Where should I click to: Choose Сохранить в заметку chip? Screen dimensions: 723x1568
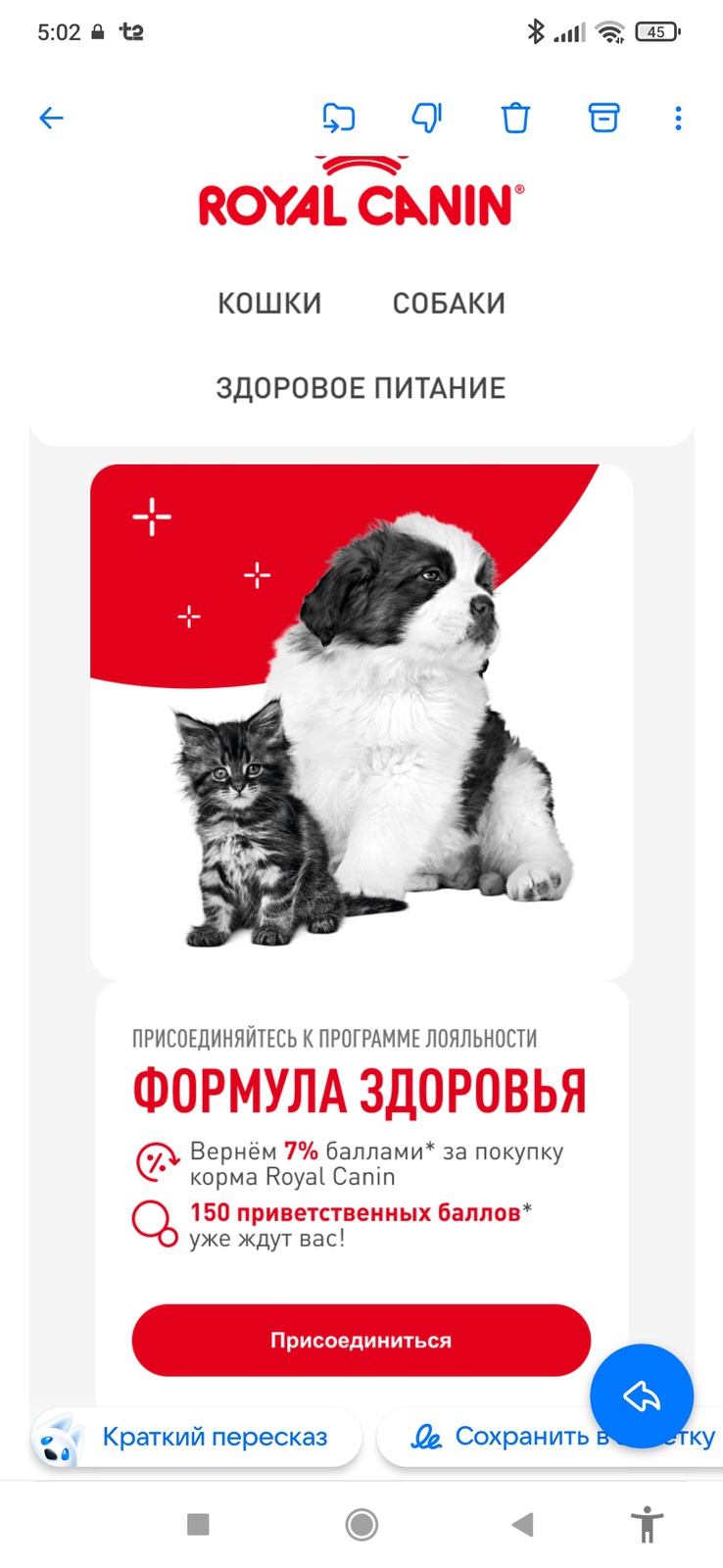coord(551,1438)
